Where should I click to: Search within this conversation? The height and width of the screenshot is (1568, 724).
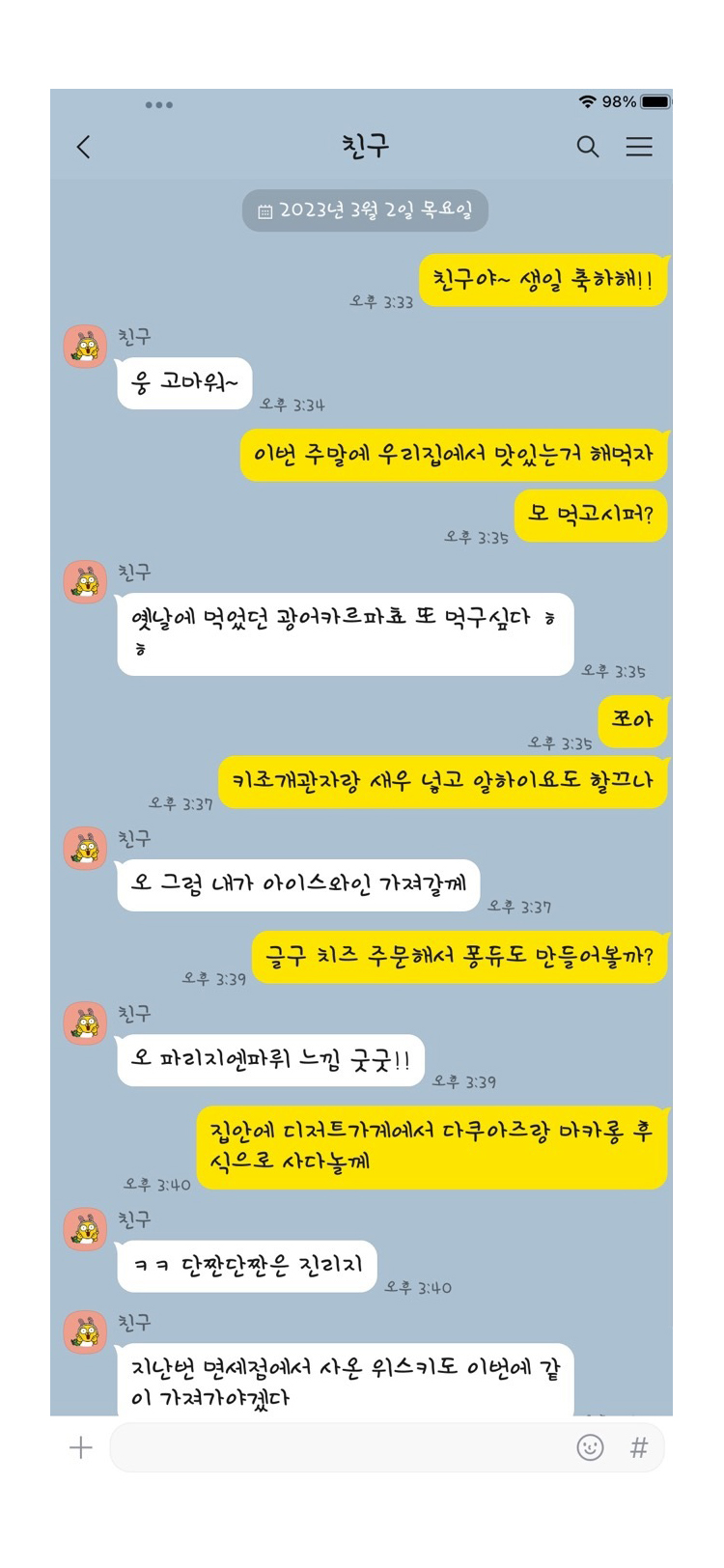[x=587, y=147]
